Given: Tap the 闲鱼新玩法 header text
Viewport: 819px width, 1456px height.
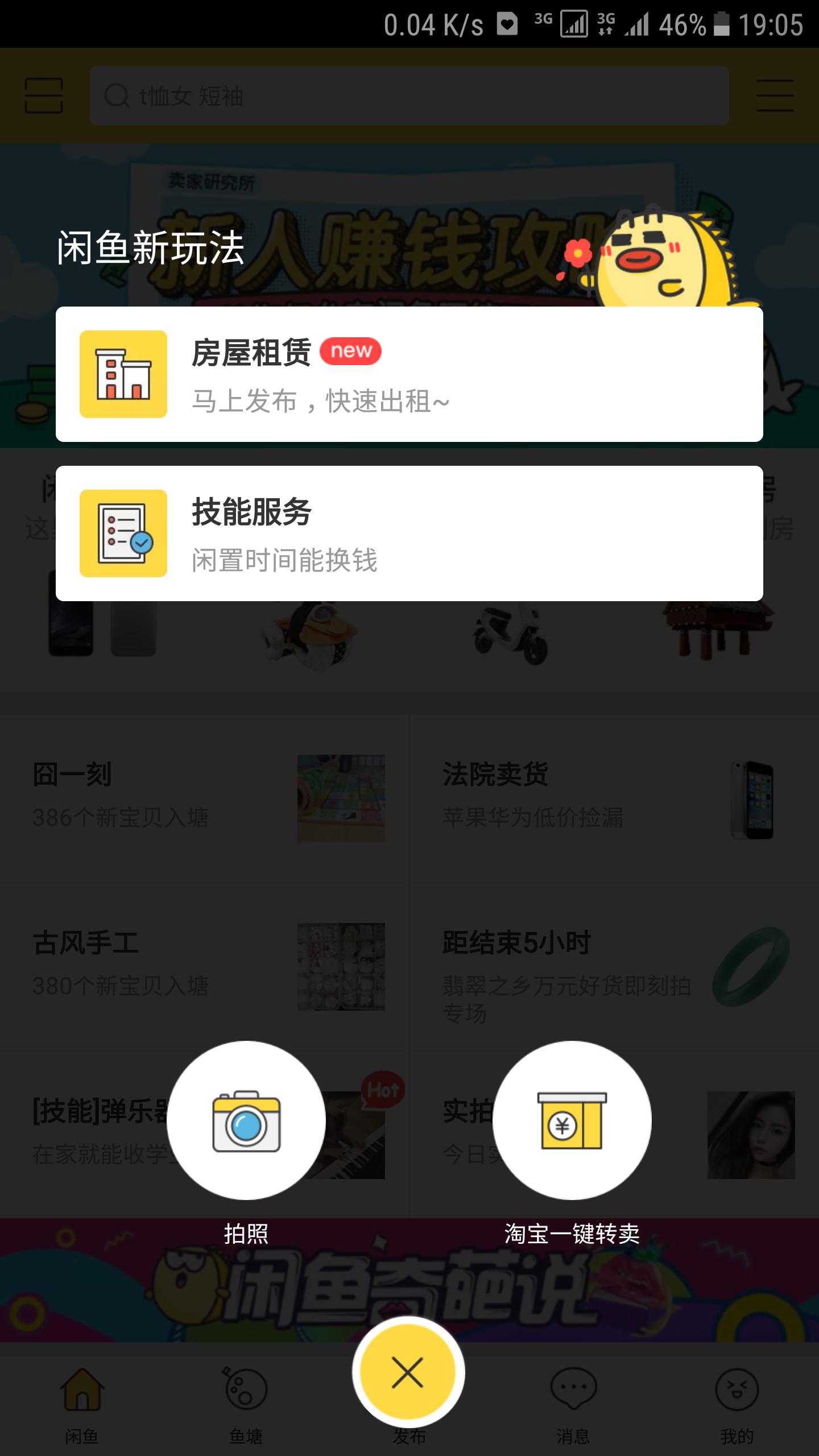Looking at the screenshot, I should pos(151,247).
